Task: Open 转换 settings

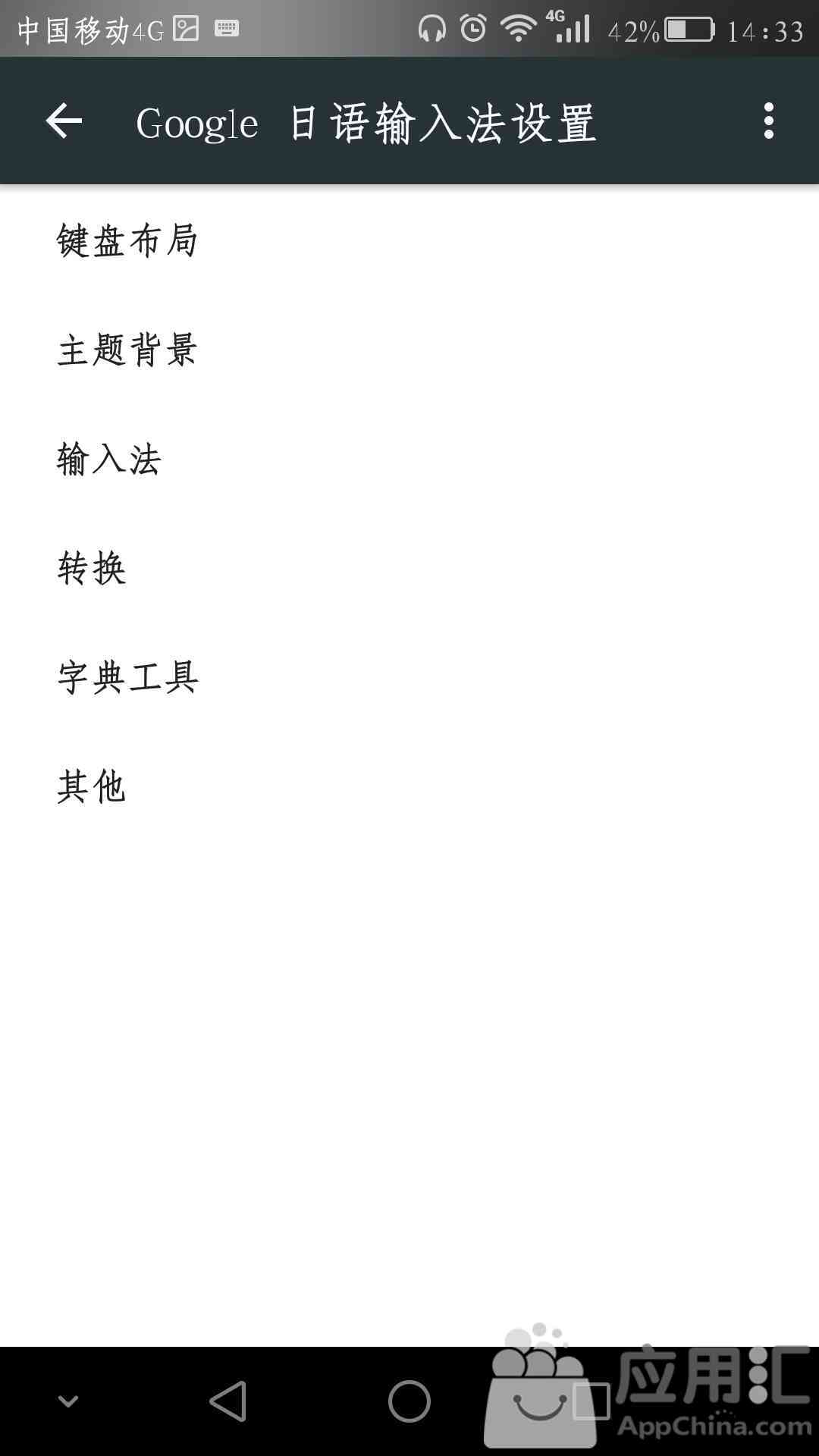Action: 409,568
